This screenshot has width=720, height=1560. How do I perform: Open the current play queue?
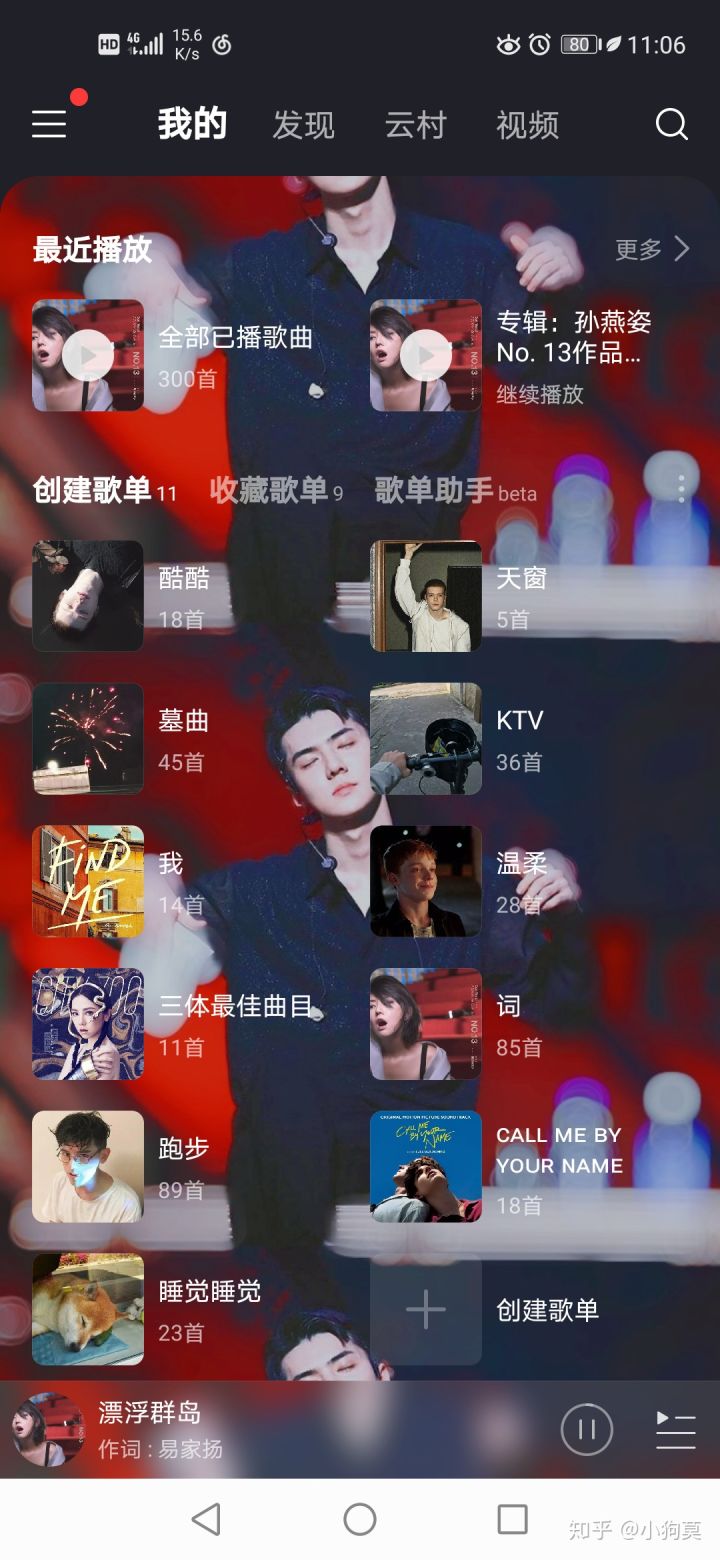coord(675,1429)
